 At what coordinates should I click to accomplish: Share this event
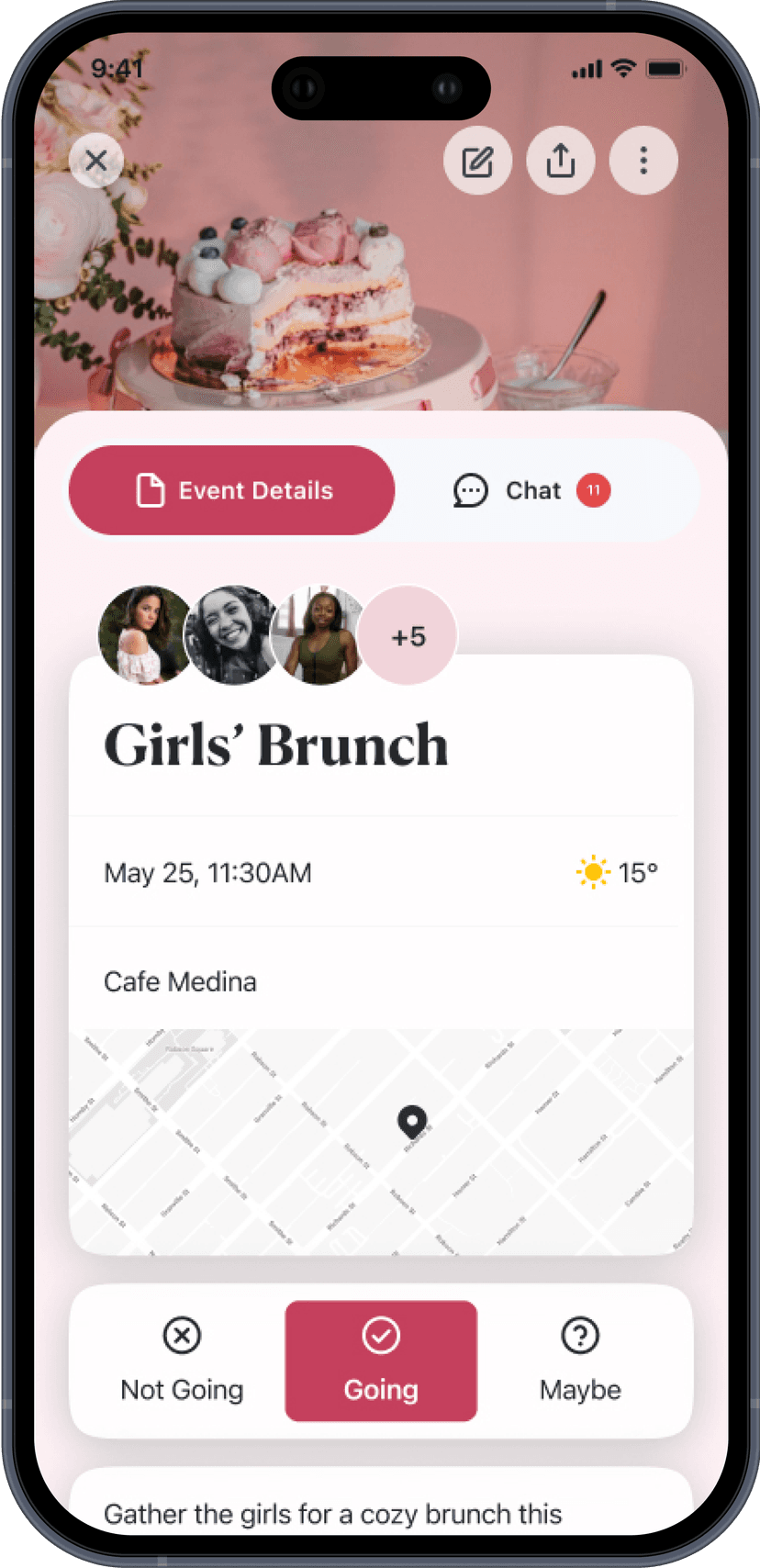point(561,161)
